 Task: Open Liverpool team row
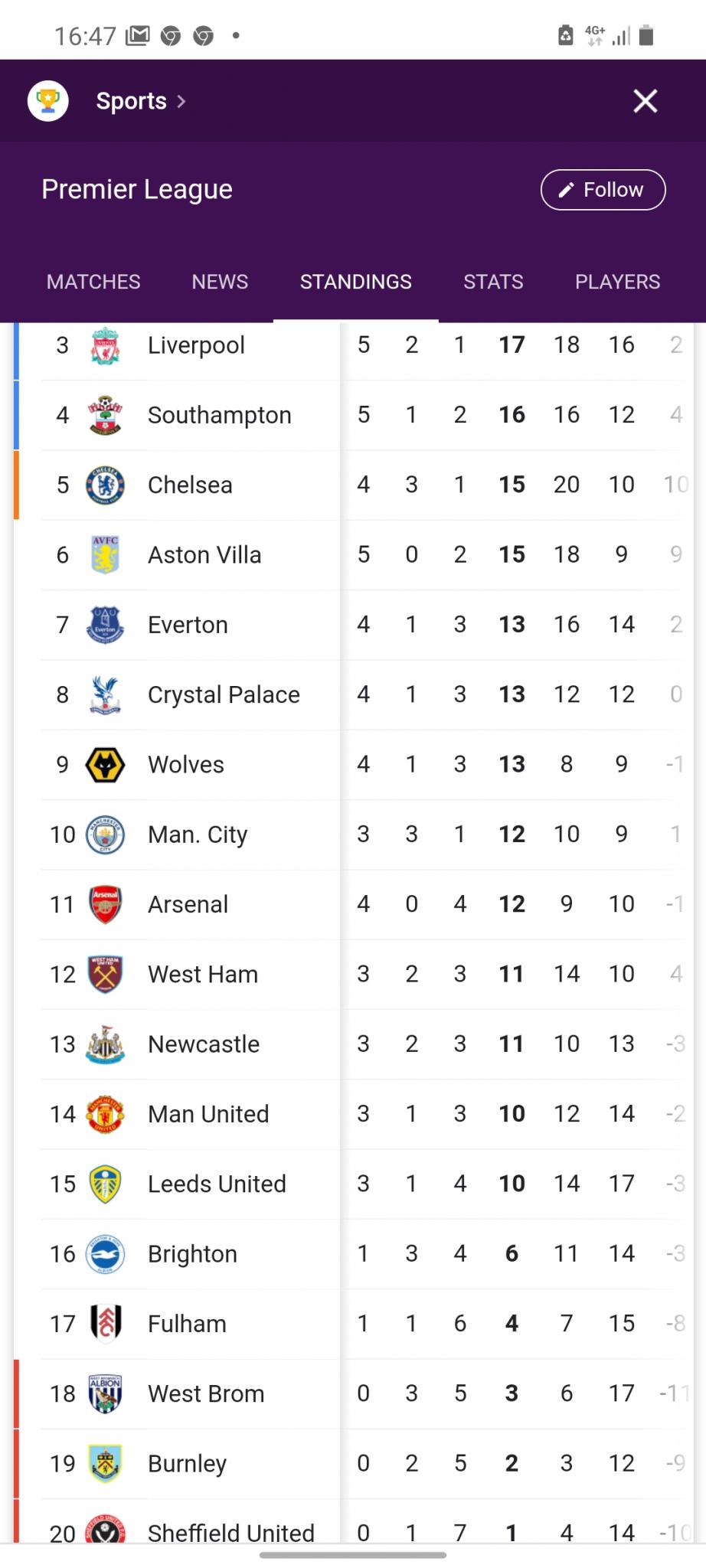[353, 345]
